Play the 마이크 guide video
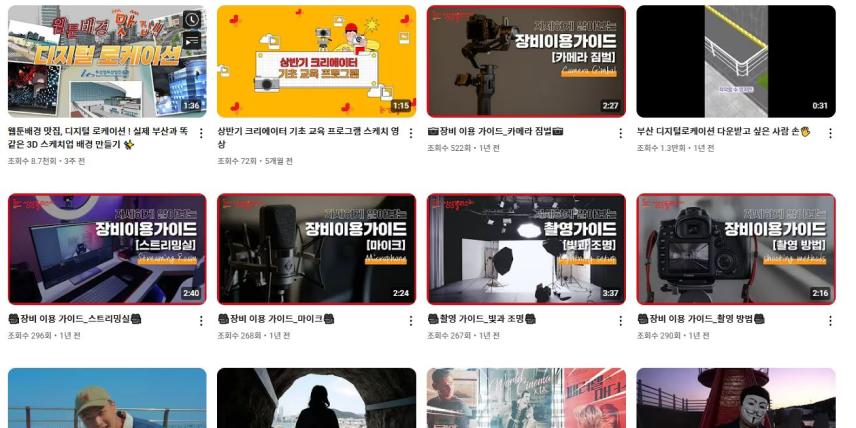 tap(316, 249)
